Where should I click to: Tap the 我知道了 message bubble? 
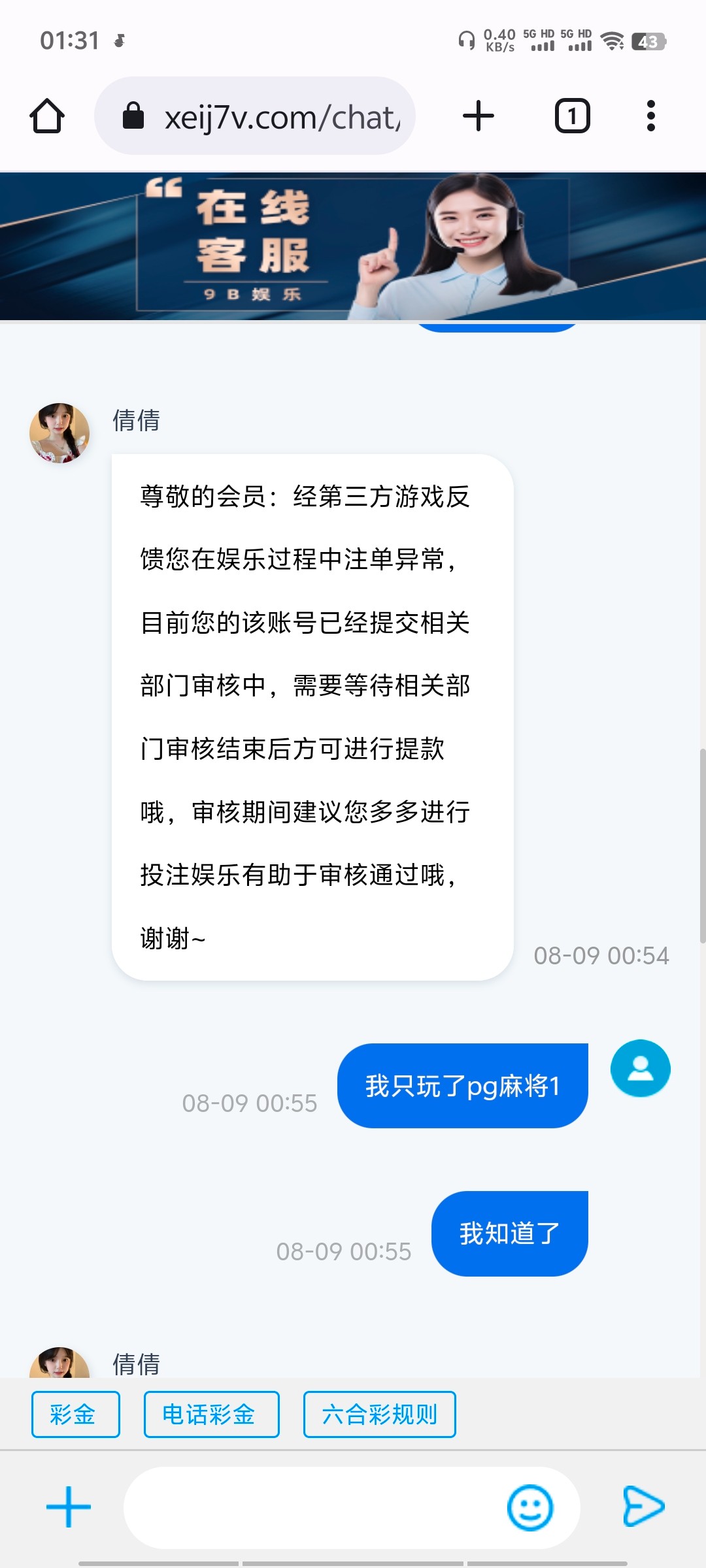click(x=509, y=1233)
